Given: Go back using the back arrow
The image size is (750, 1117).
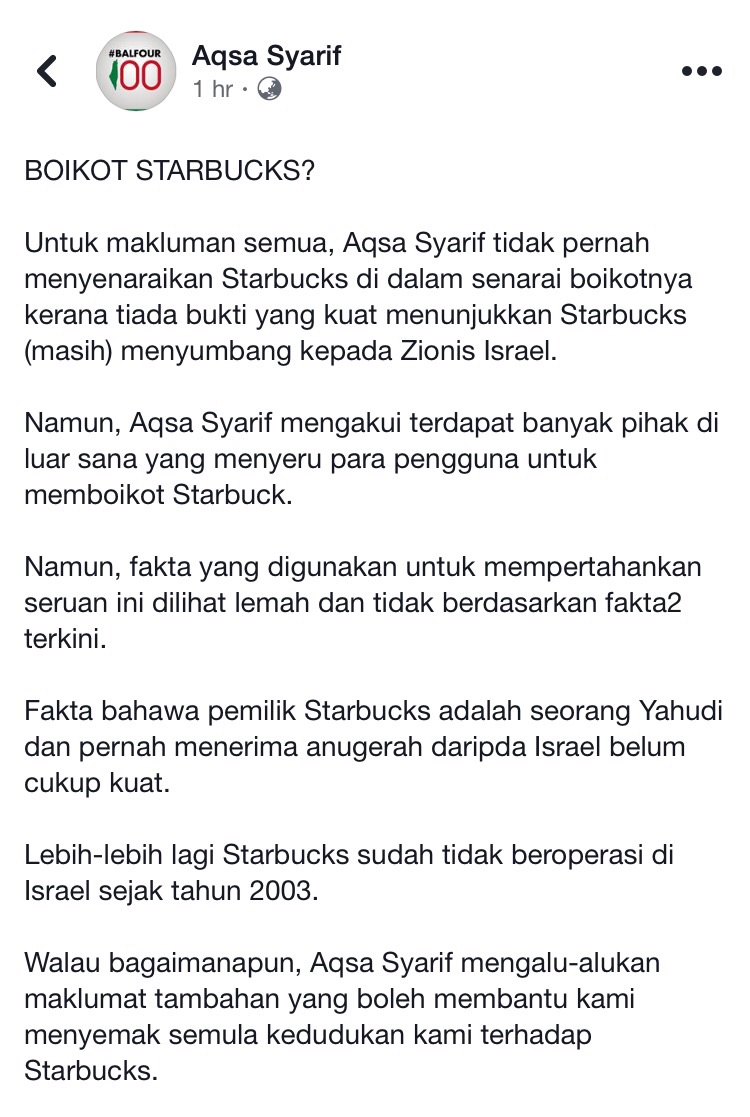Looking at the screenshot, I should point(47,72).
